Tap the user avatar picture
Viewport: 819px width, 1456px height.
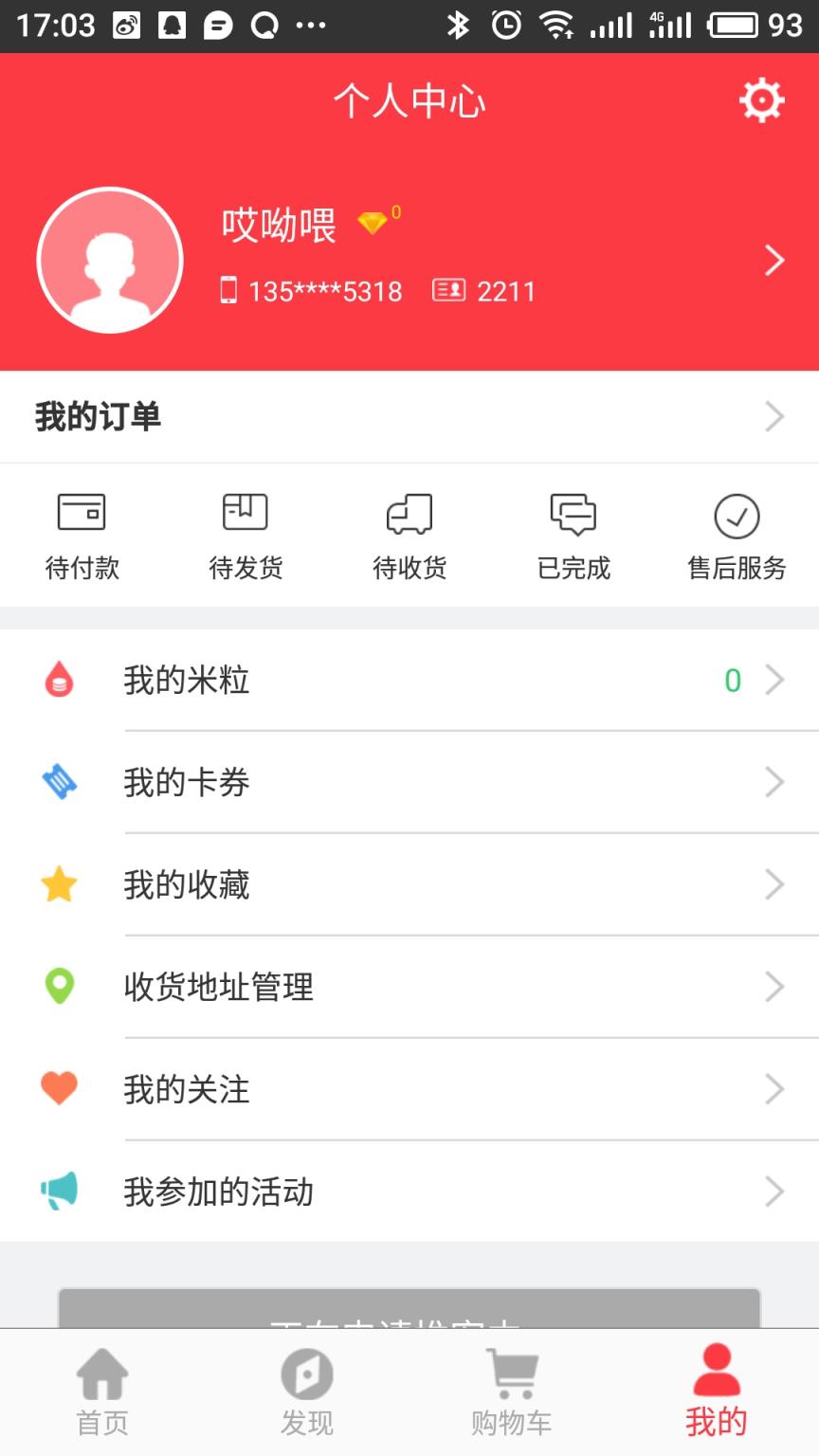(110, 259)
